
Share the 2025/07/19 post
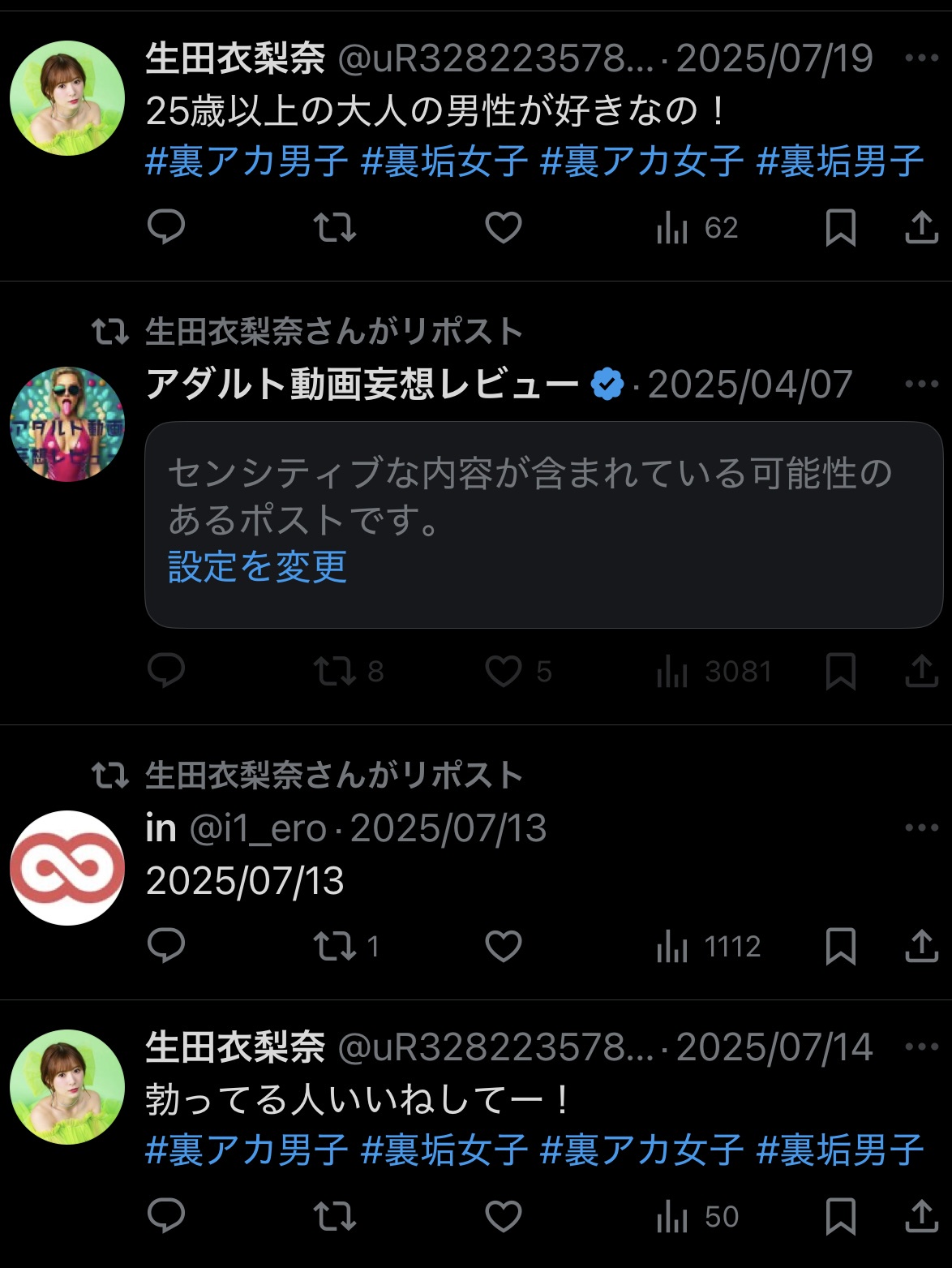(921, 228)
